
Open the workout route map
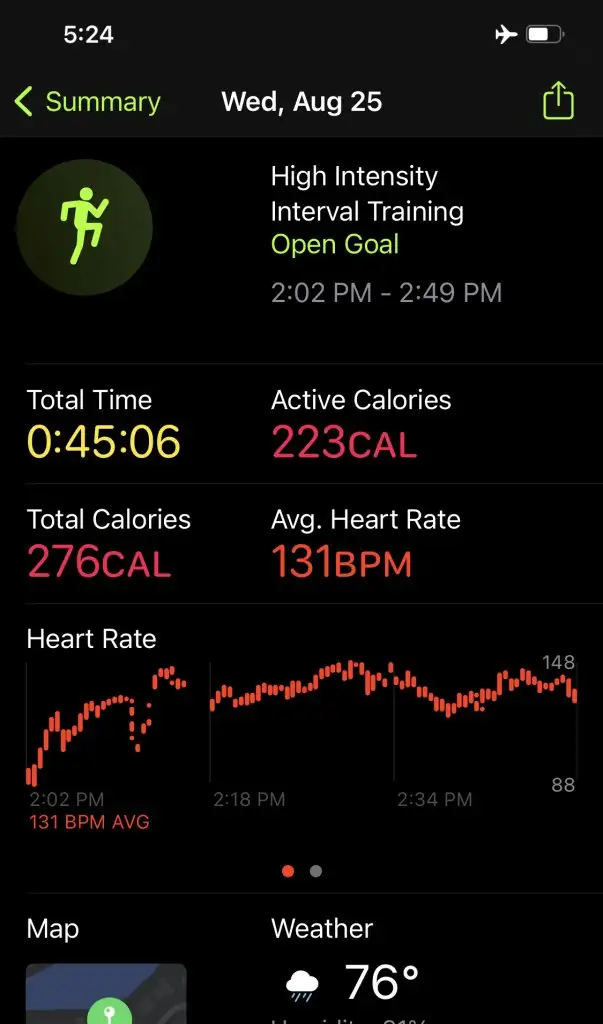pyautogui.click(x=106, y=995)
